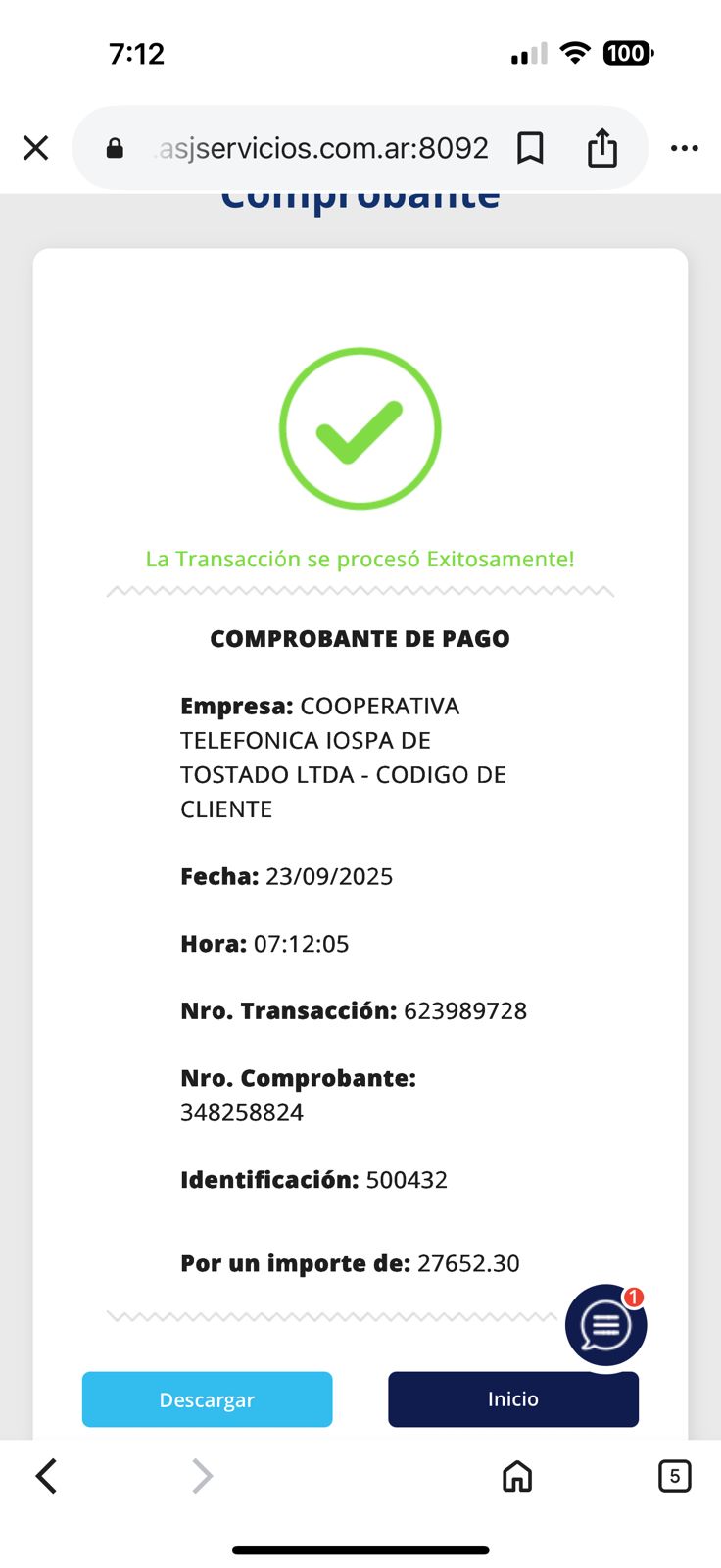Open the browser home page

coord(516,1475)
